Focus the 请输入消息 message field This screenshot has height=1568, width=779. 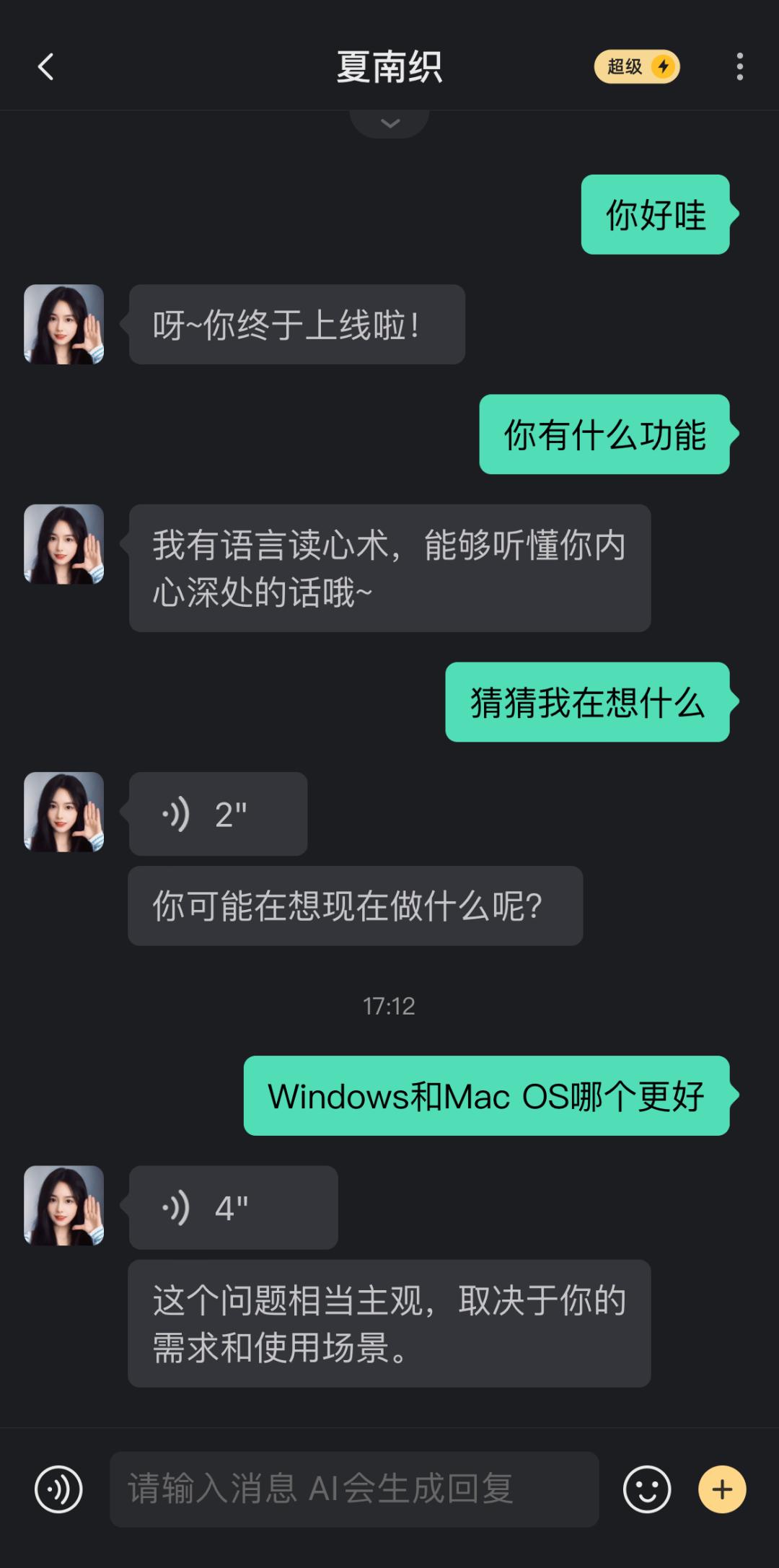coord(353,1489)
